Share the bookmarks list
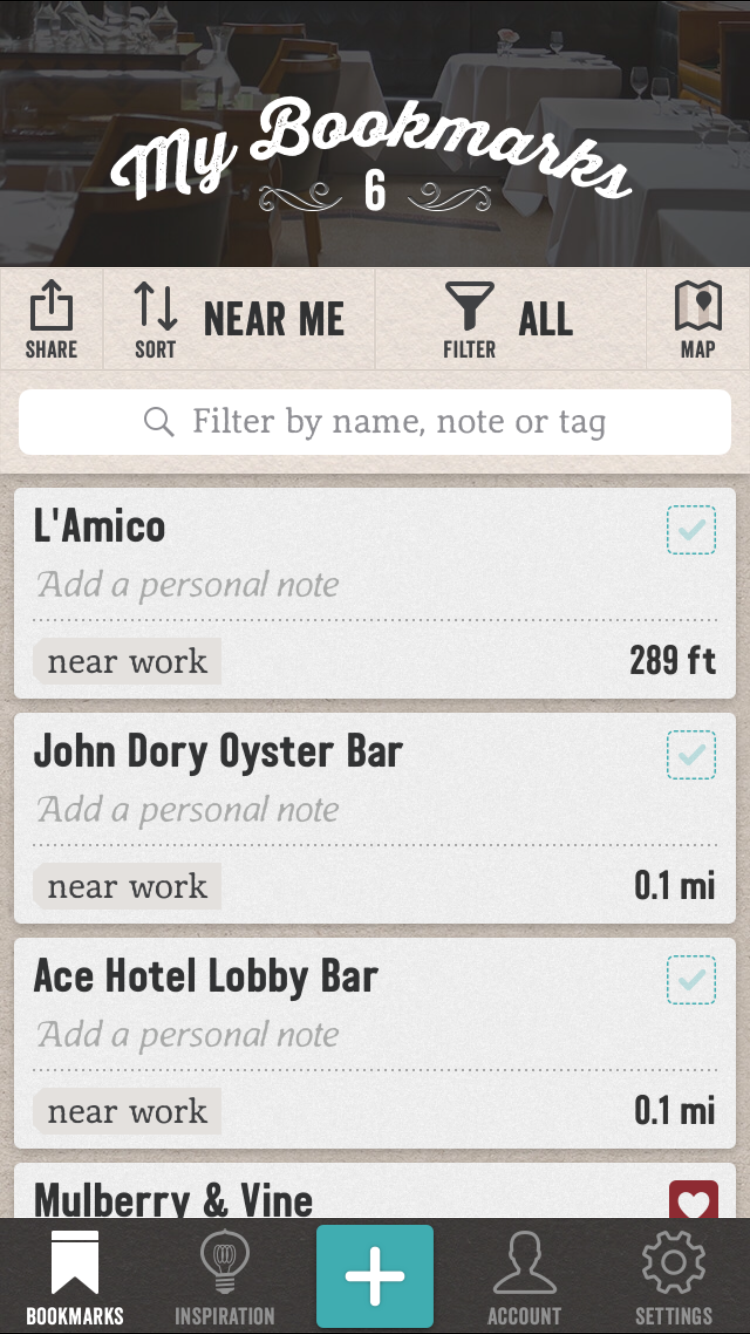Screen dimensions: 750x1334 [x=51, y=319]
